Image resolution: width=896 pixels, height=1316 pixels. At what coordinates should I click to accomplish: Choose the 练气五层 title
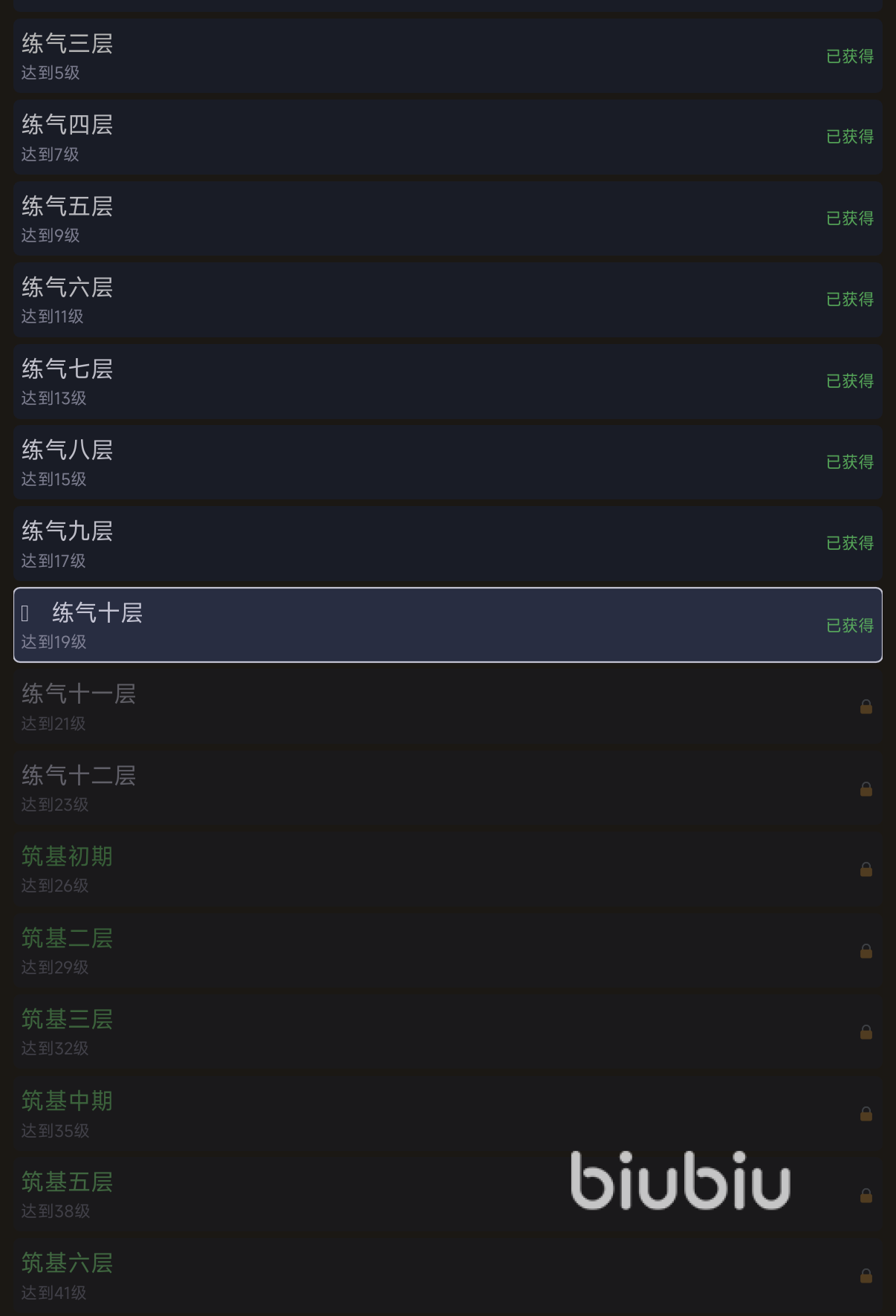pyautogui.click(x=67, y=207)
